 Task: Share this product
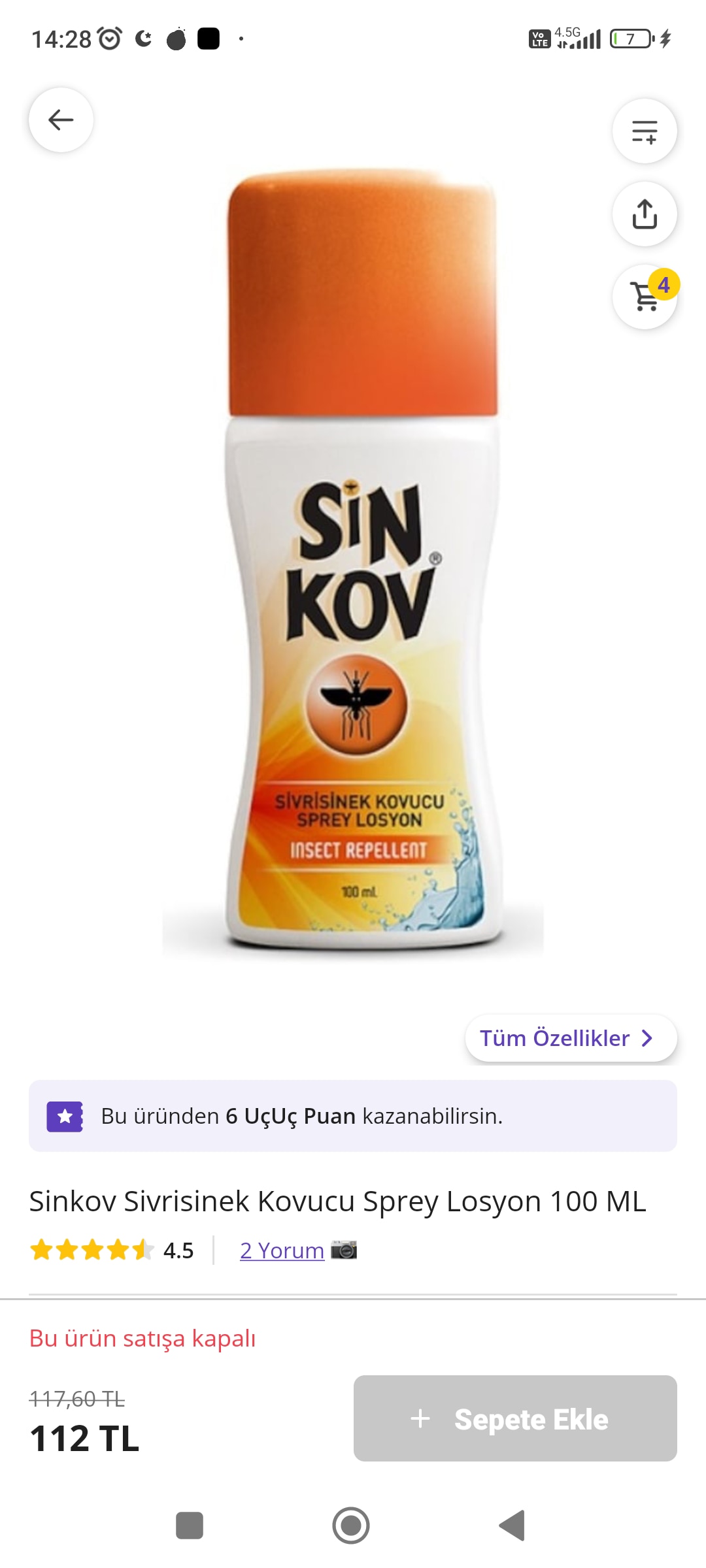click(x=645, y=214)
